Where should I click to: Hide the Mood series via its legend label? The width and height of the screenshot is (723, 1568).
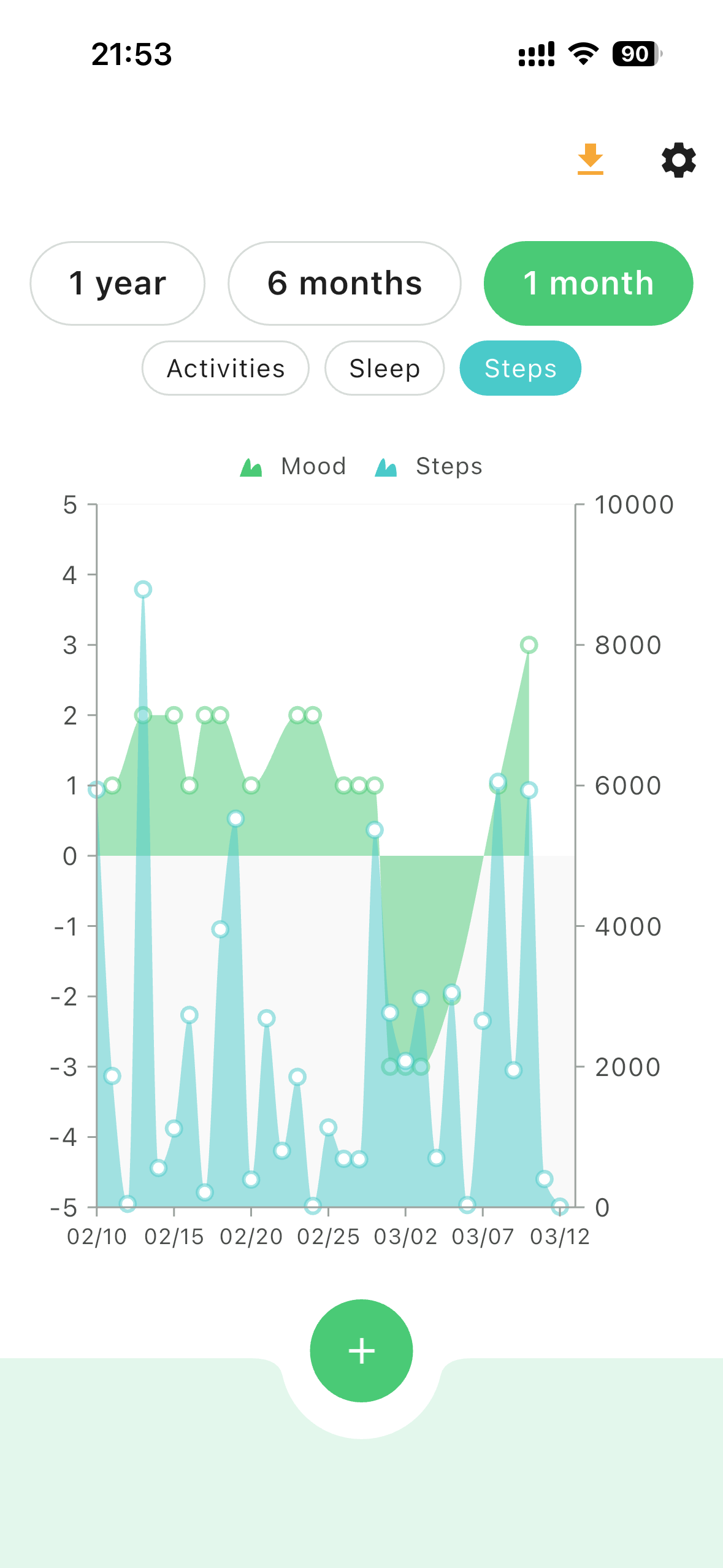tap(313, 465)
